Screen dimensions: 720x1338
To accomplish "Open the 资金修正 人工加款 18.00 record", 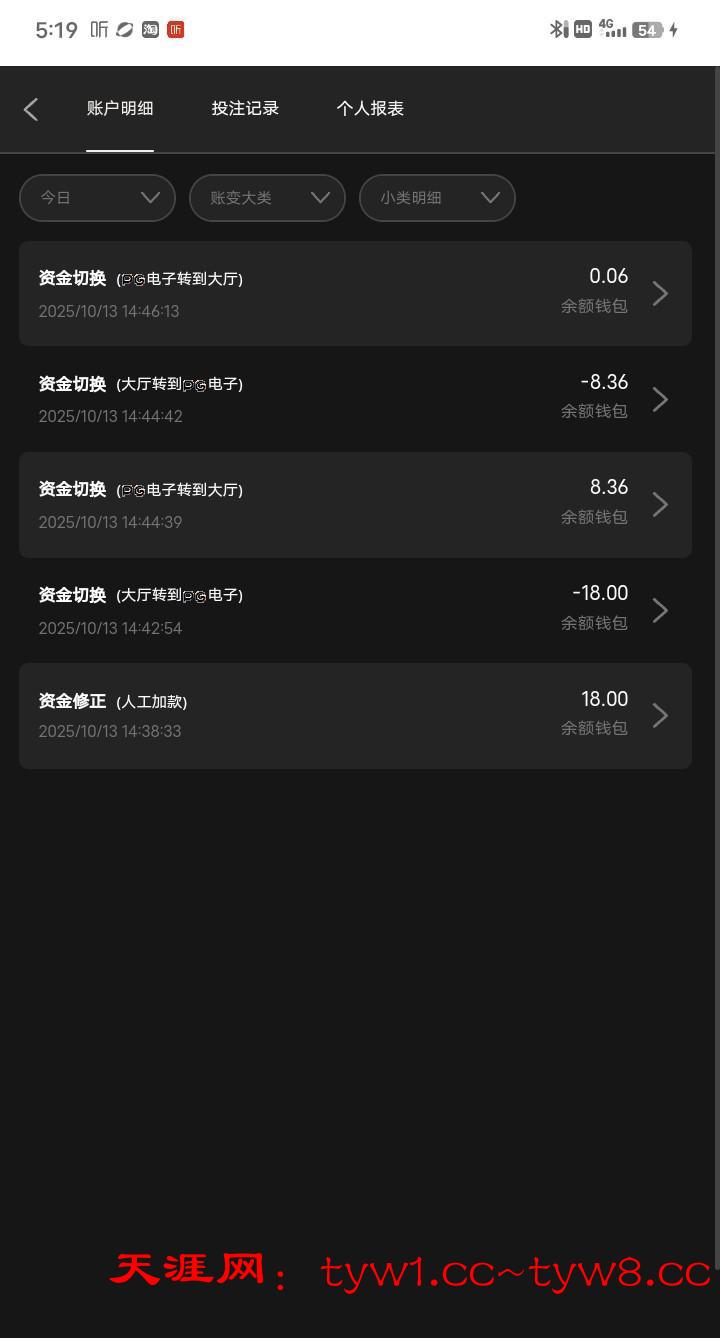I will [x=355, y=715].
